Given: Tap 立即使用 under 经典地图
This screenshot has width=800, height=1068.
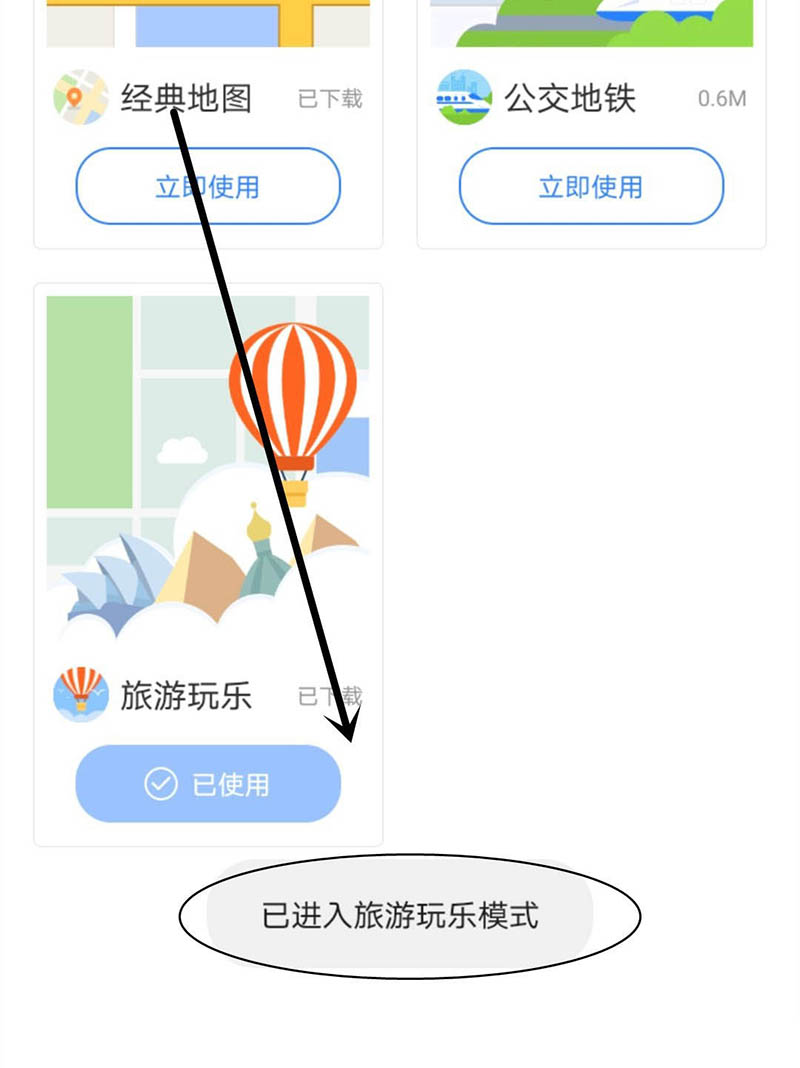Looking at the screenshot, I should coord(208,186).
